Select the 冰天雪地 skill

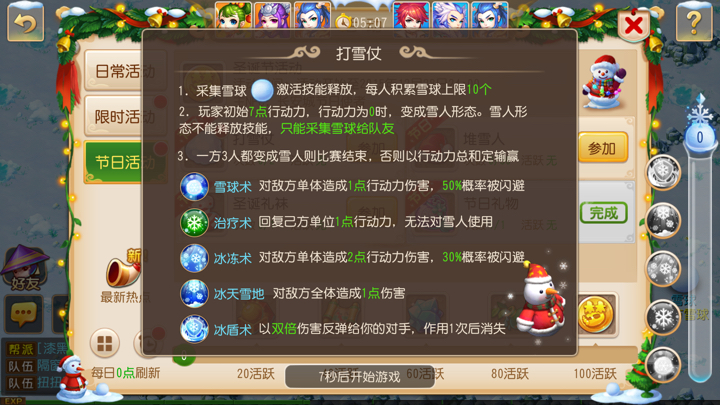pos(194,293)
